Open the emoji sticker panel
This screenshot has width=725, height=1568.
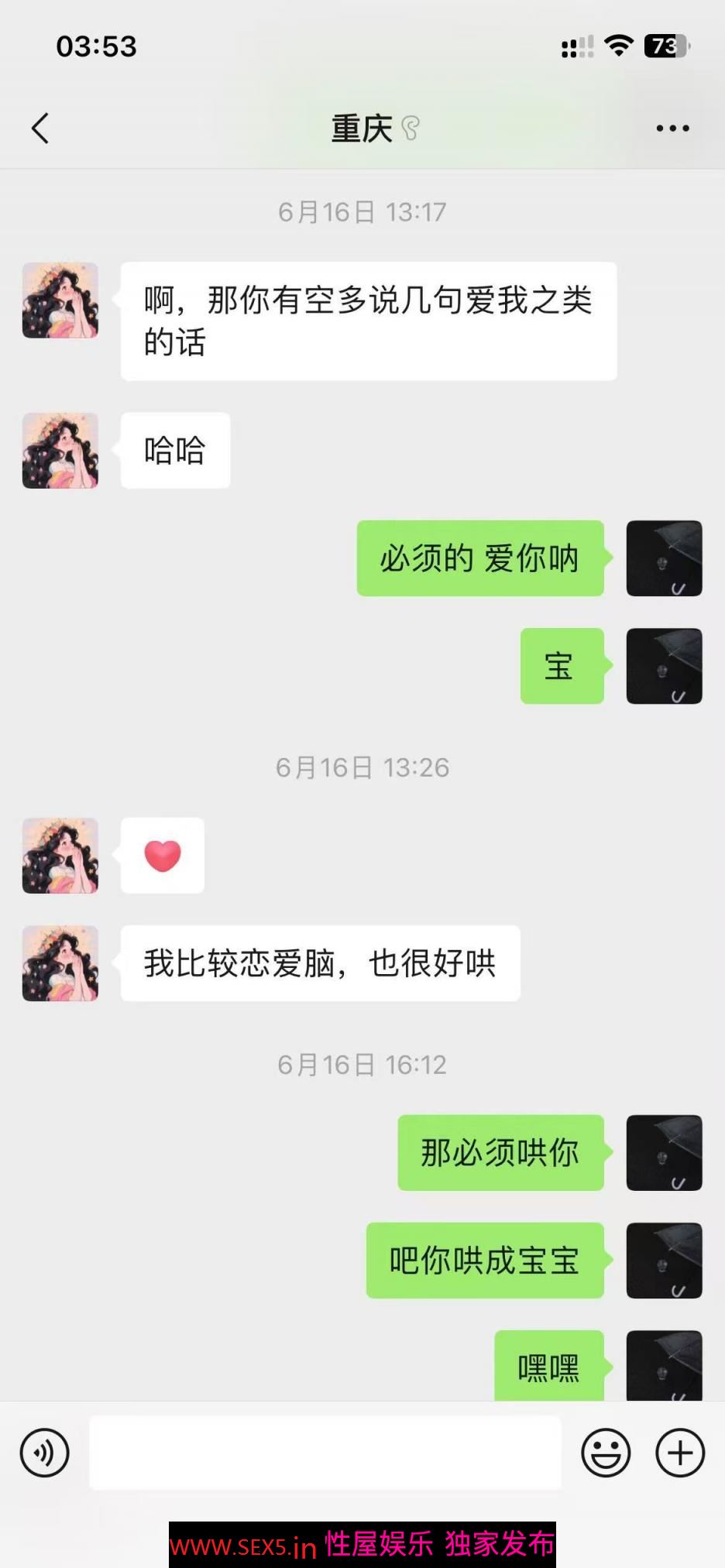pyautogui.click(x=606, y=1453)
